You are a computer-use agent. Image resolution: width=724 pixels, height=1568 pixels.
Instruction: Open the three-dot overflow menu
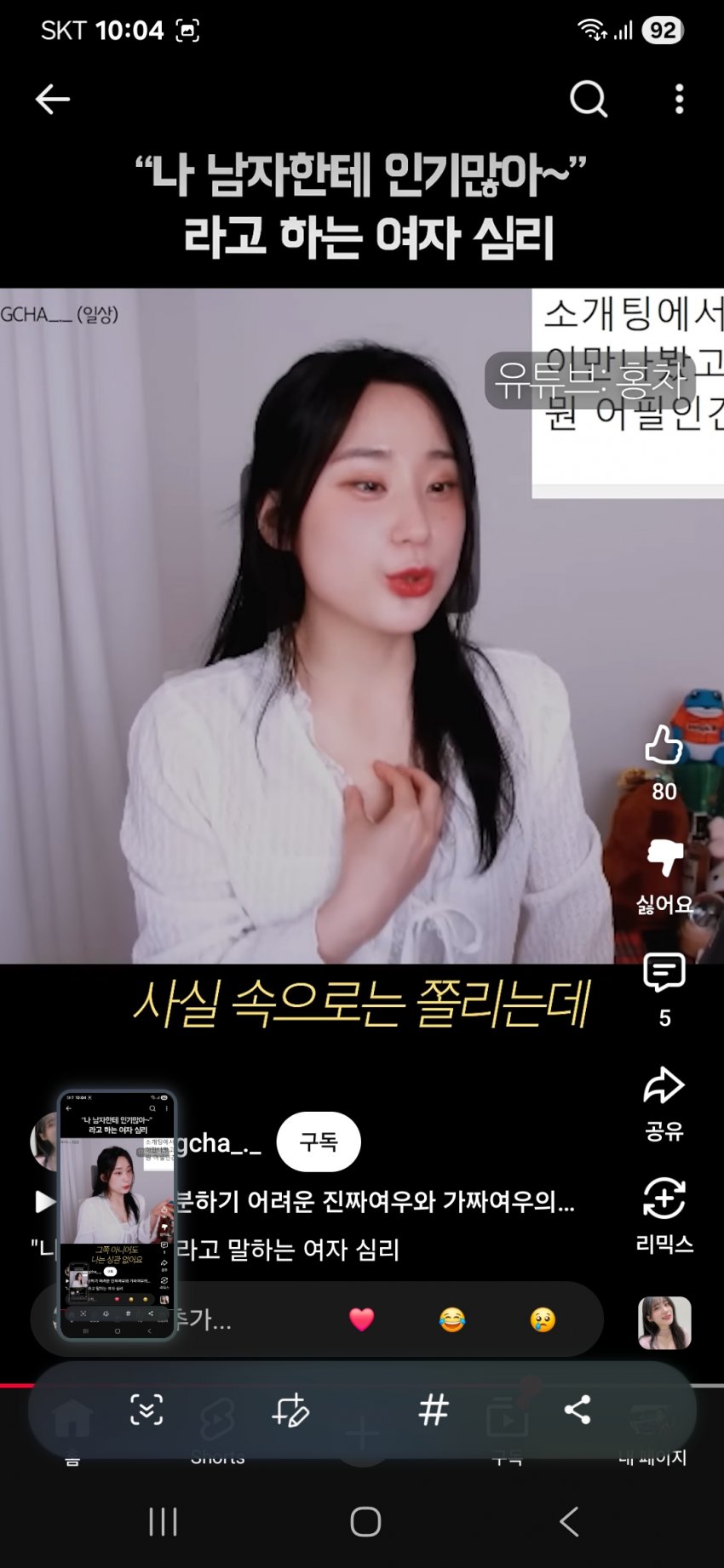coord(679,100)
